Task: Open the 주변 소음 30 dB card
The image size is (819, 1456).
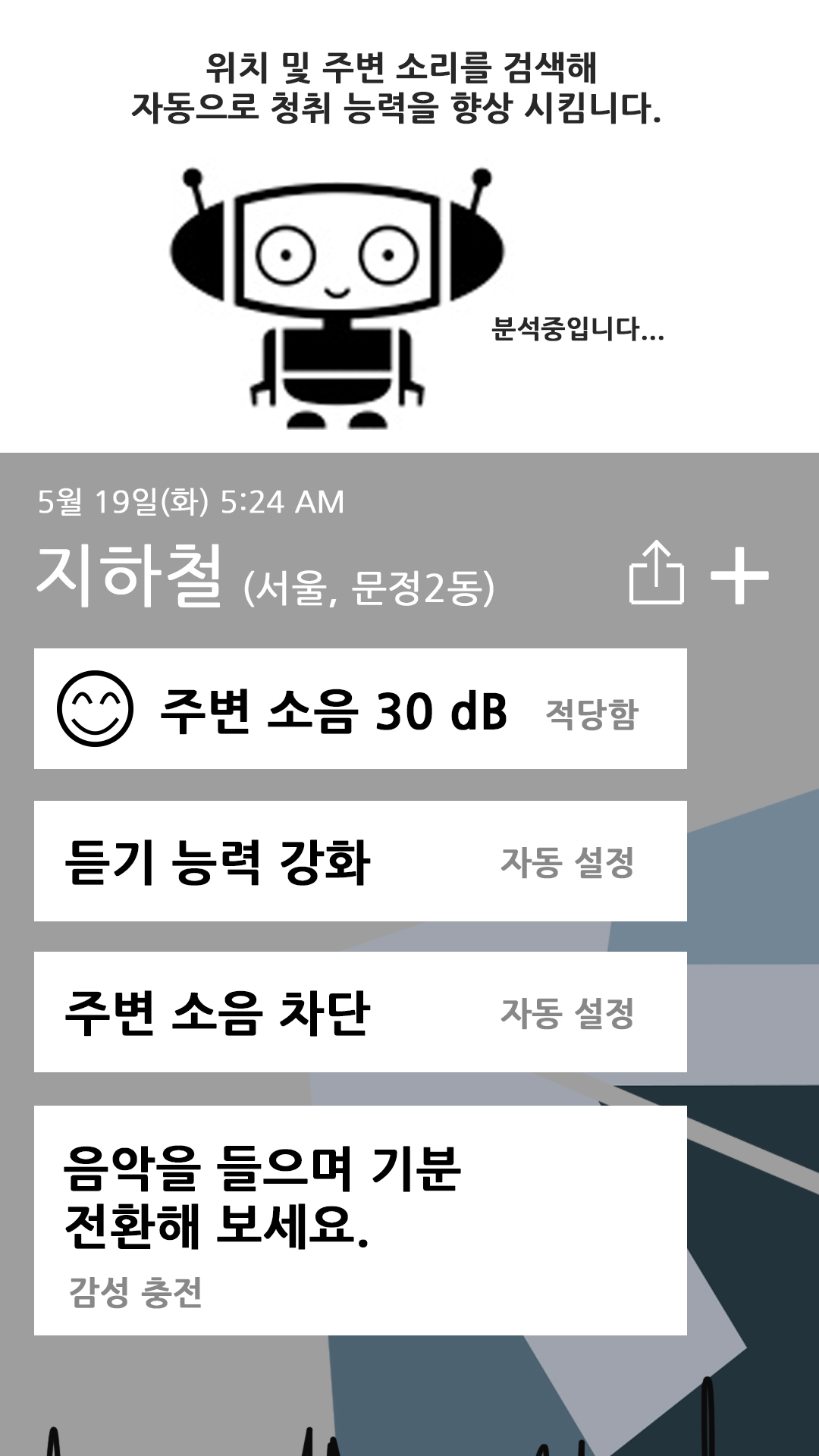Action: [x=360, y=708]
